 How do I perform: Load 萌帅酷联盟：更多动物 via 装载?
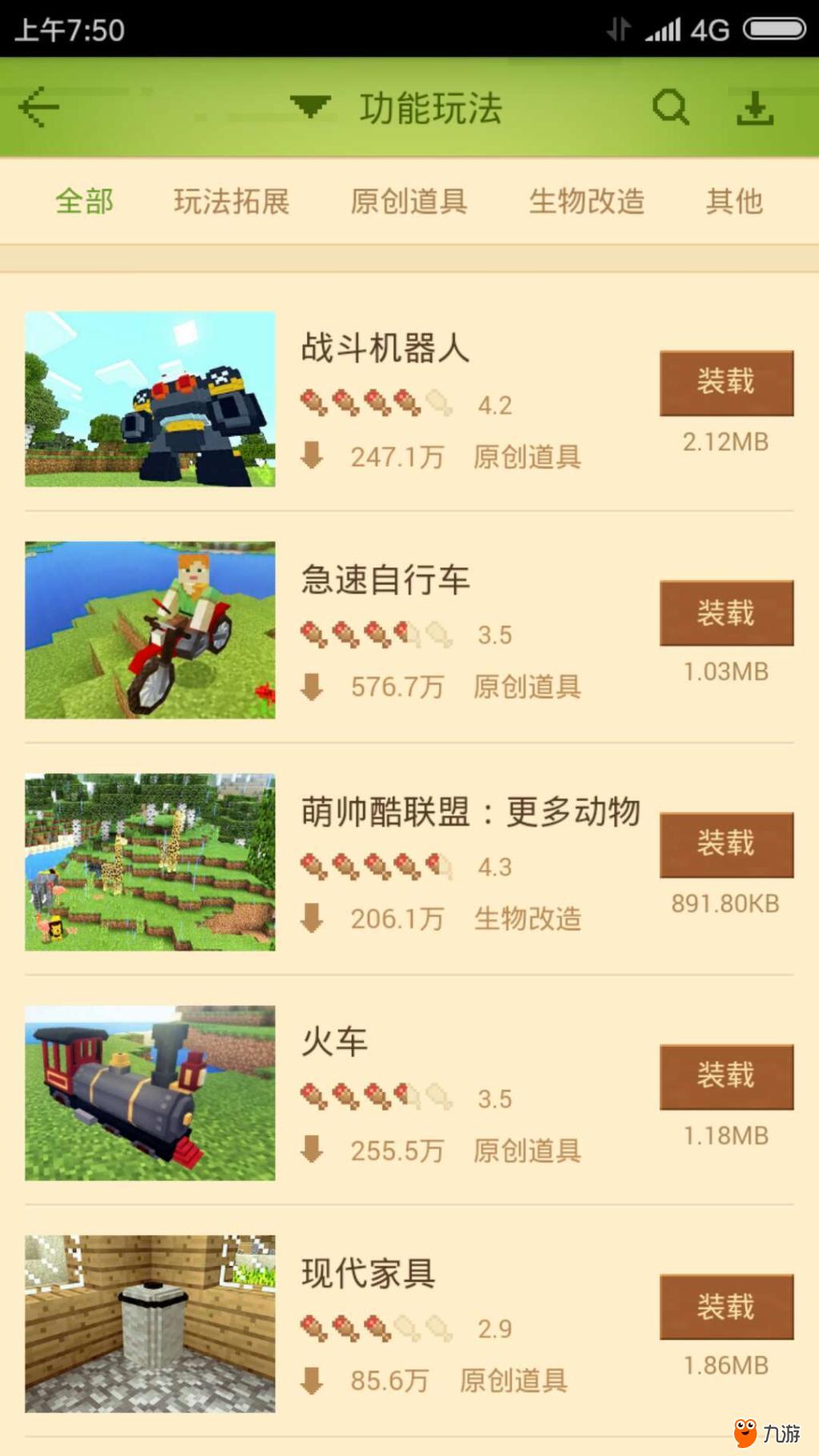pos(726,845)
